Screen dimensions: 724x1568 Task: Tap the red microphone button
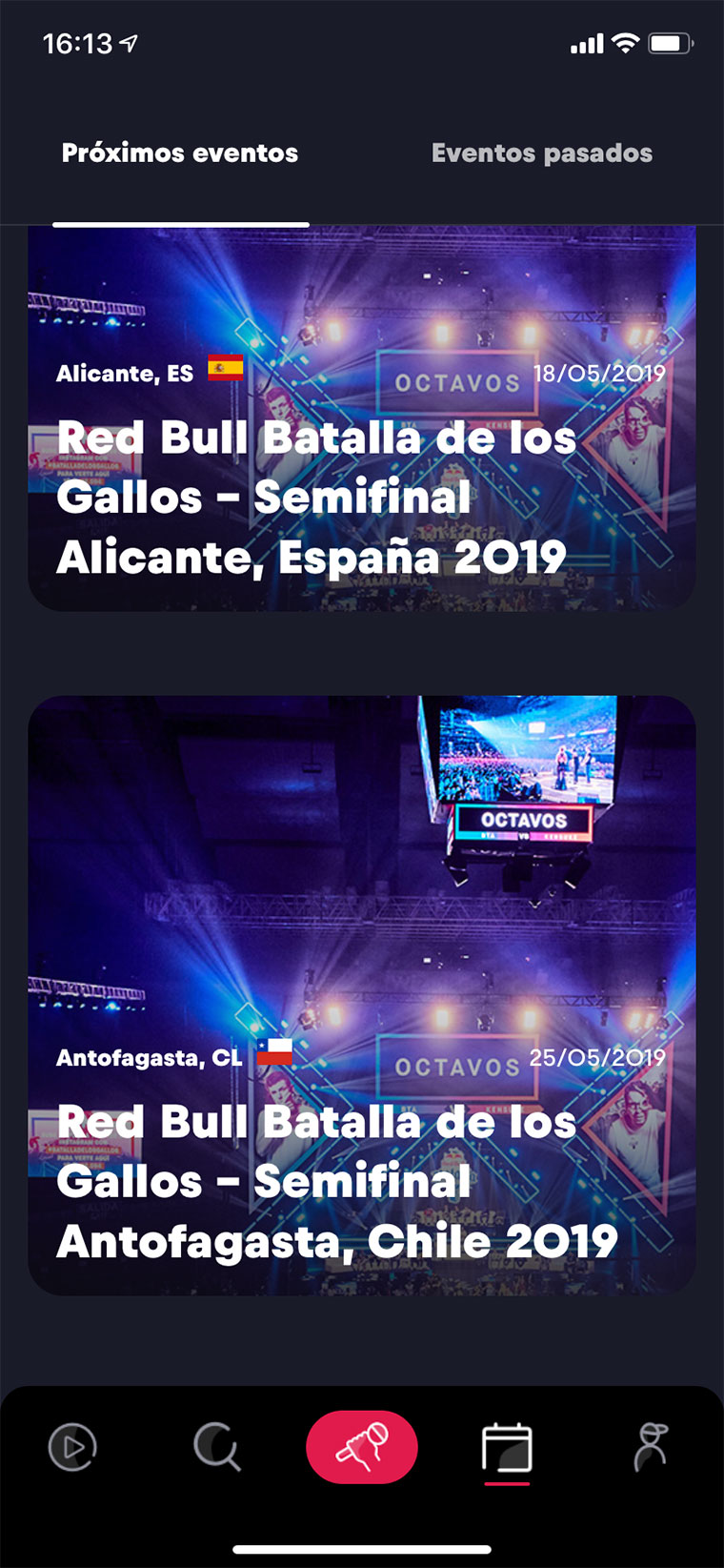click(362, 1447)
